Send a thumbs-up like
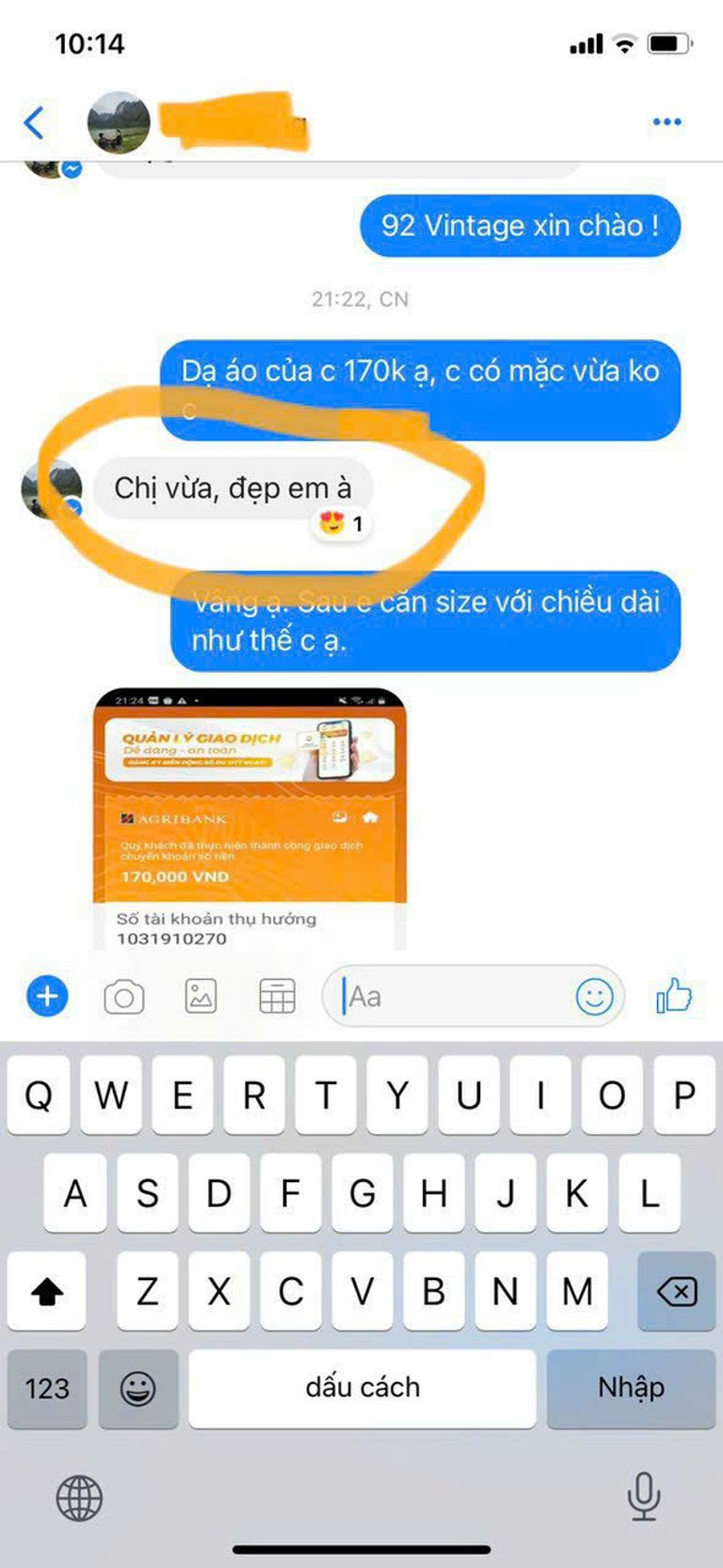The width and height of the screenshot is (723, 1568). pyautogui.click(x=674, y=995)
